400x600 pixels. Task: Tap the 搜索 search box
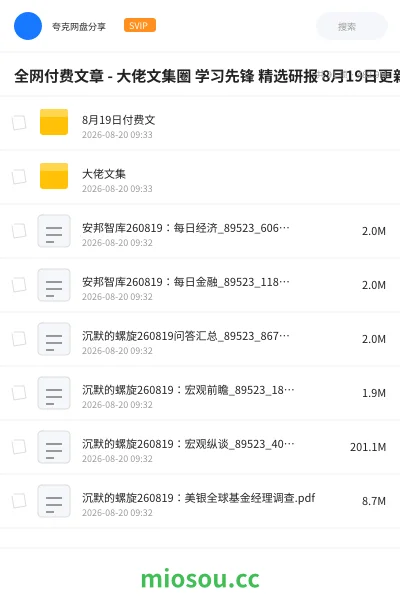(x=351, y=26)
